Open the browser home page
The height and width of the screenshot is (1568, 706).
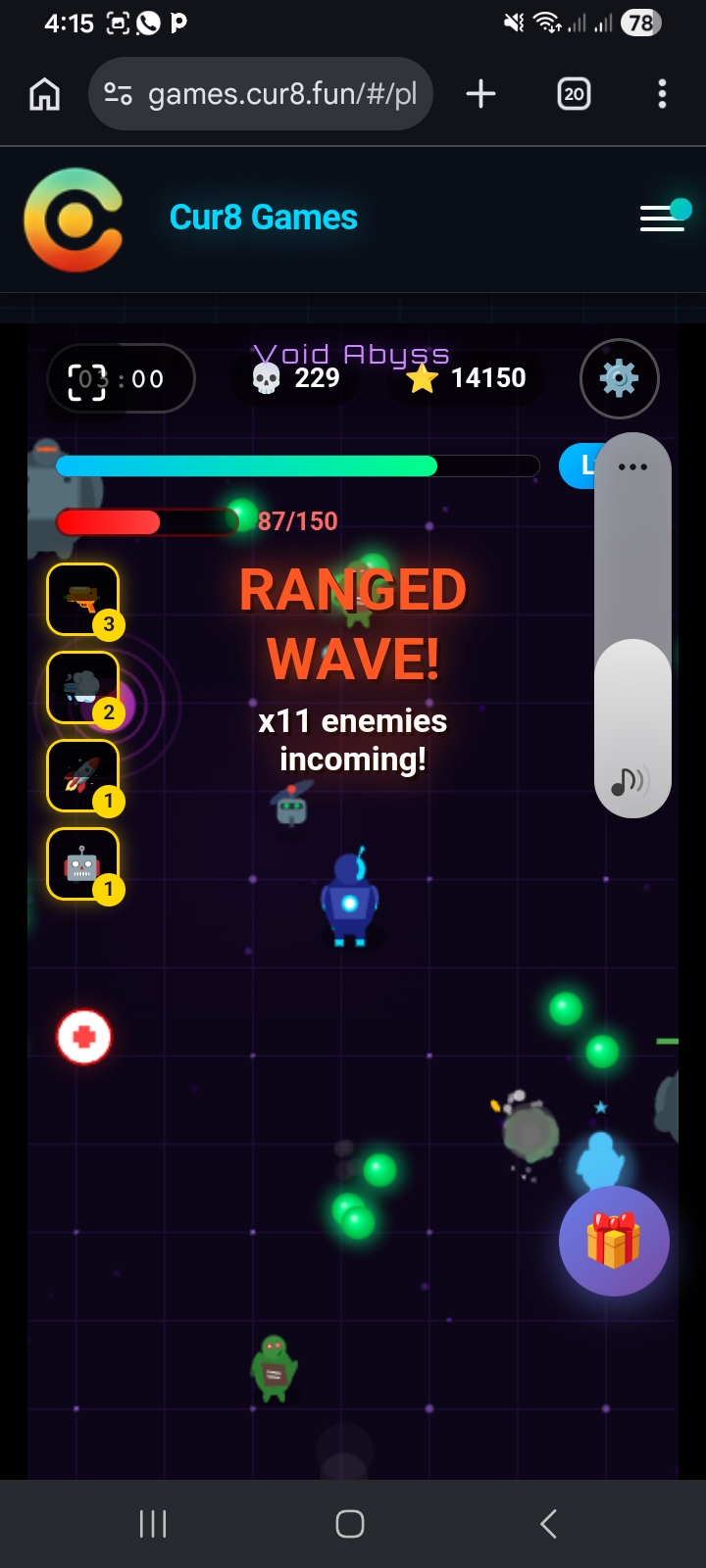pyautogui.click(x=45, y=94)
